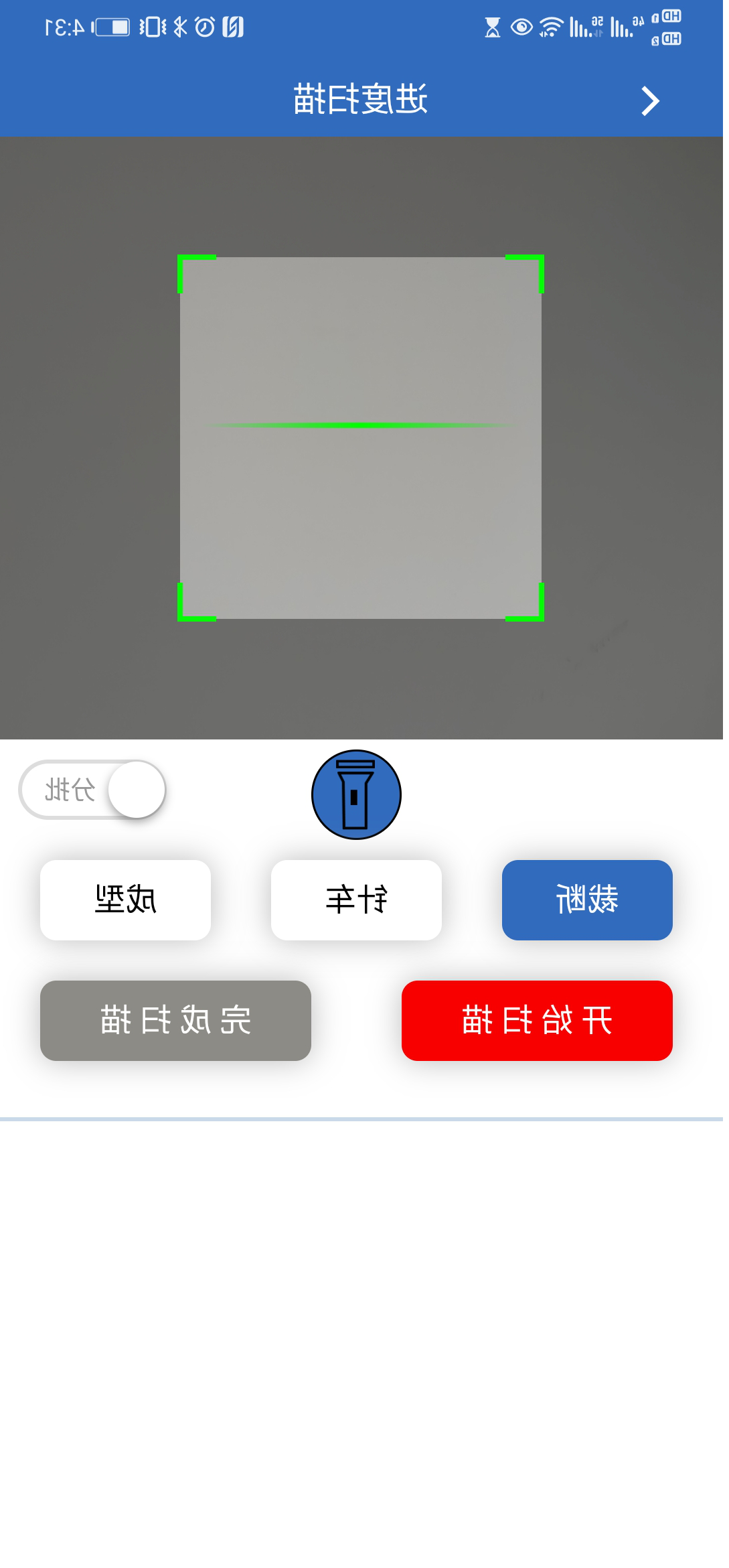Tap the red 开始扫描 button
The image size is (729, 1568).
[537, 1020]
